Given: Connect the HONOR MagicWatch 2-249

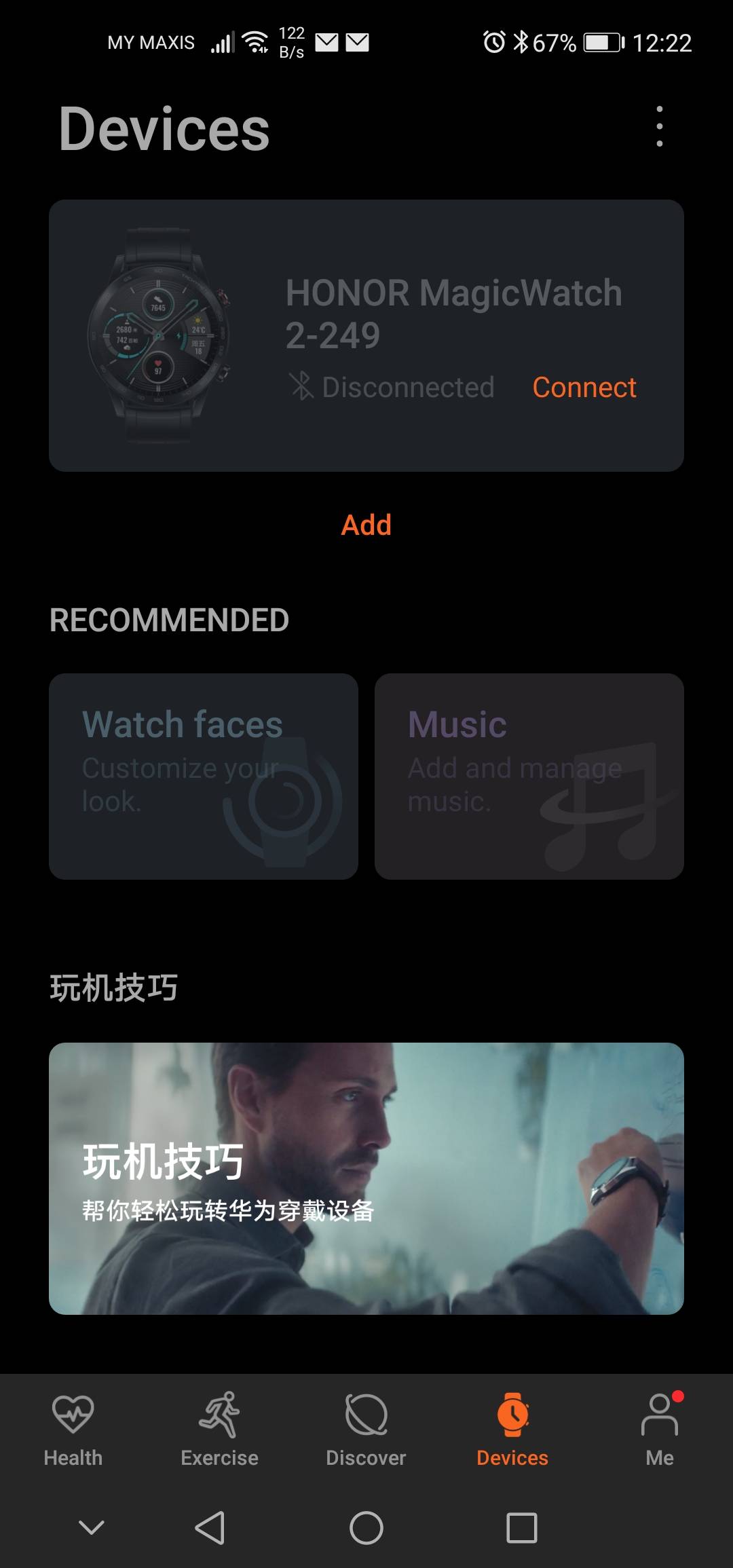Looking at the screenshot, I should point(584,388).
